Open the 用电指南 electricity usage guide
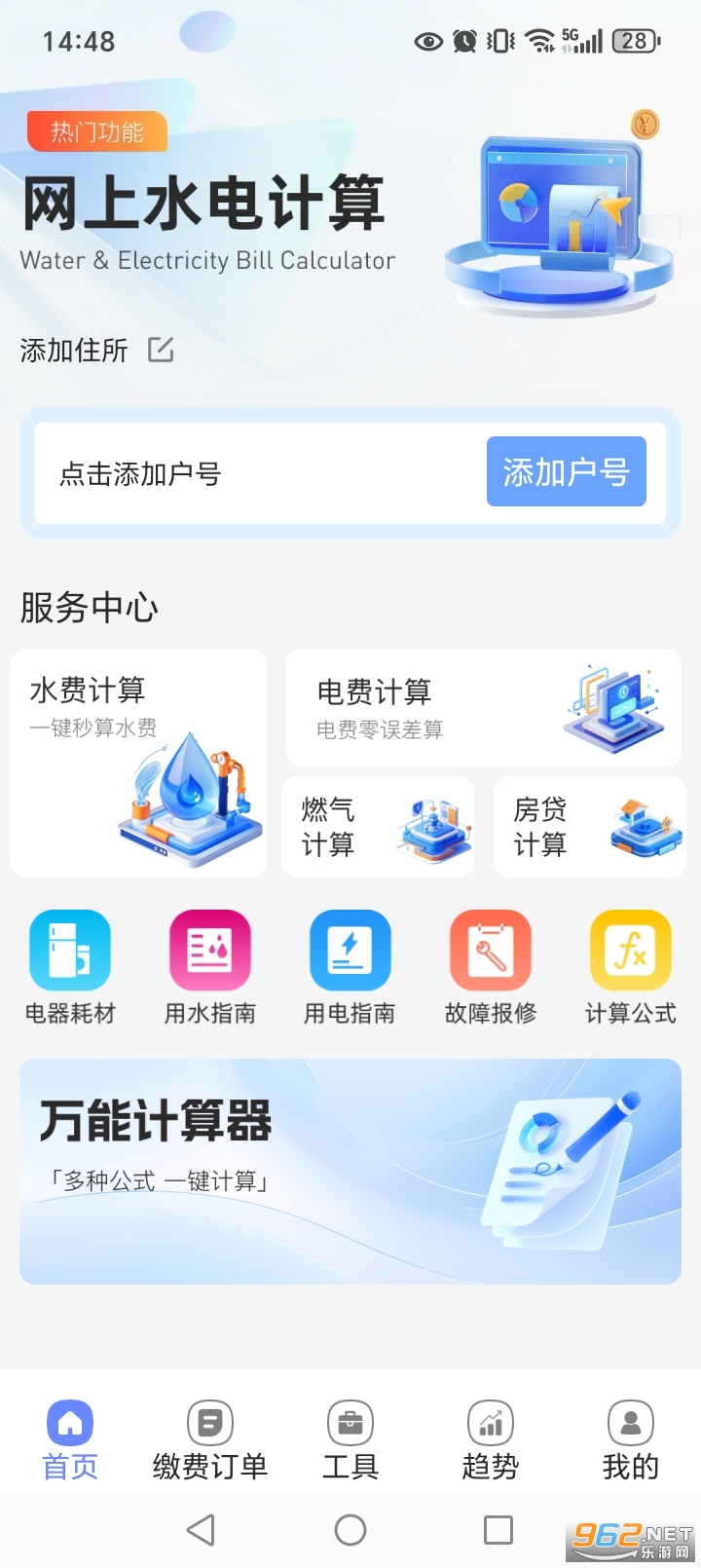The width and height of the screenshot is (701, 1568). 350,964
